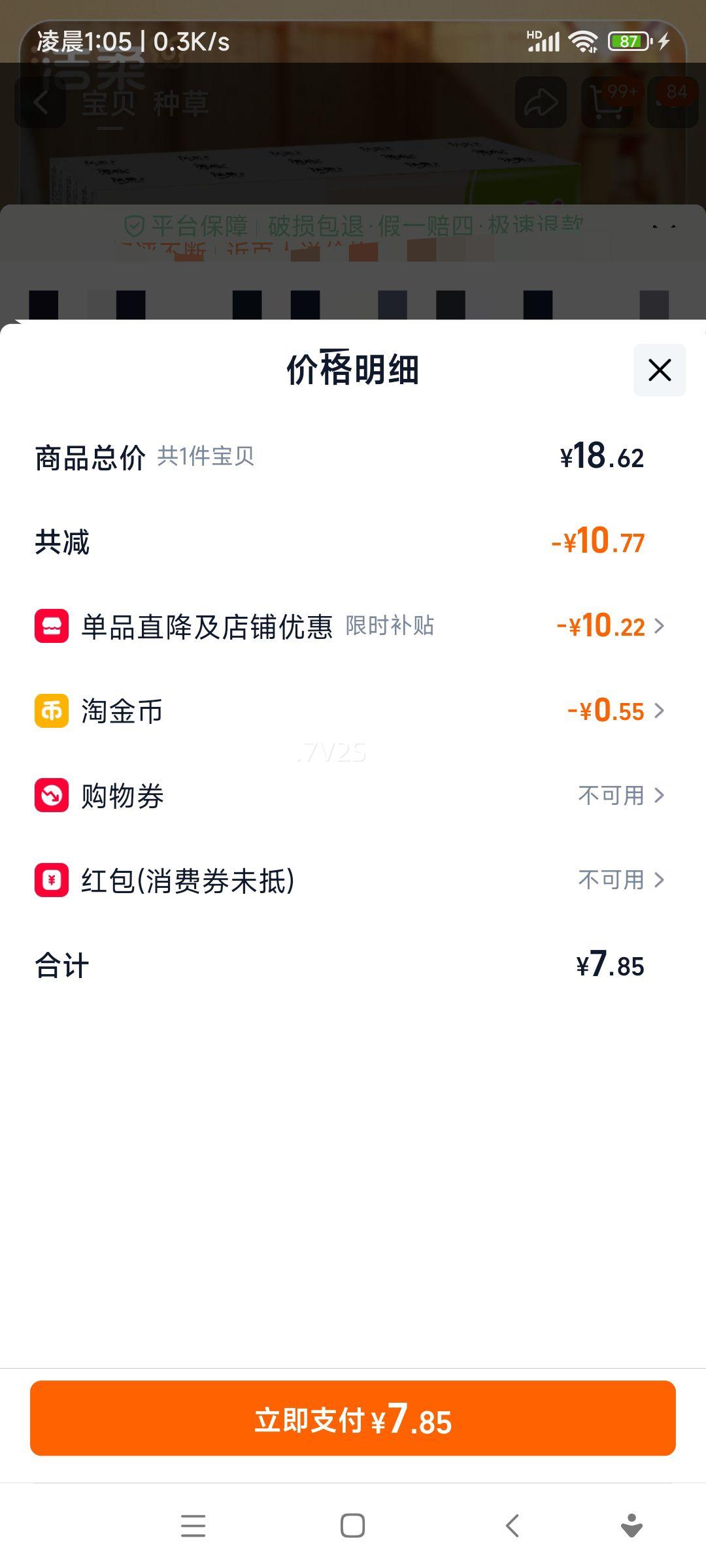Viewport: 706px width, 1568px height.
Task: Close the 价格明细 price details sheet
Action: point(659,370)
